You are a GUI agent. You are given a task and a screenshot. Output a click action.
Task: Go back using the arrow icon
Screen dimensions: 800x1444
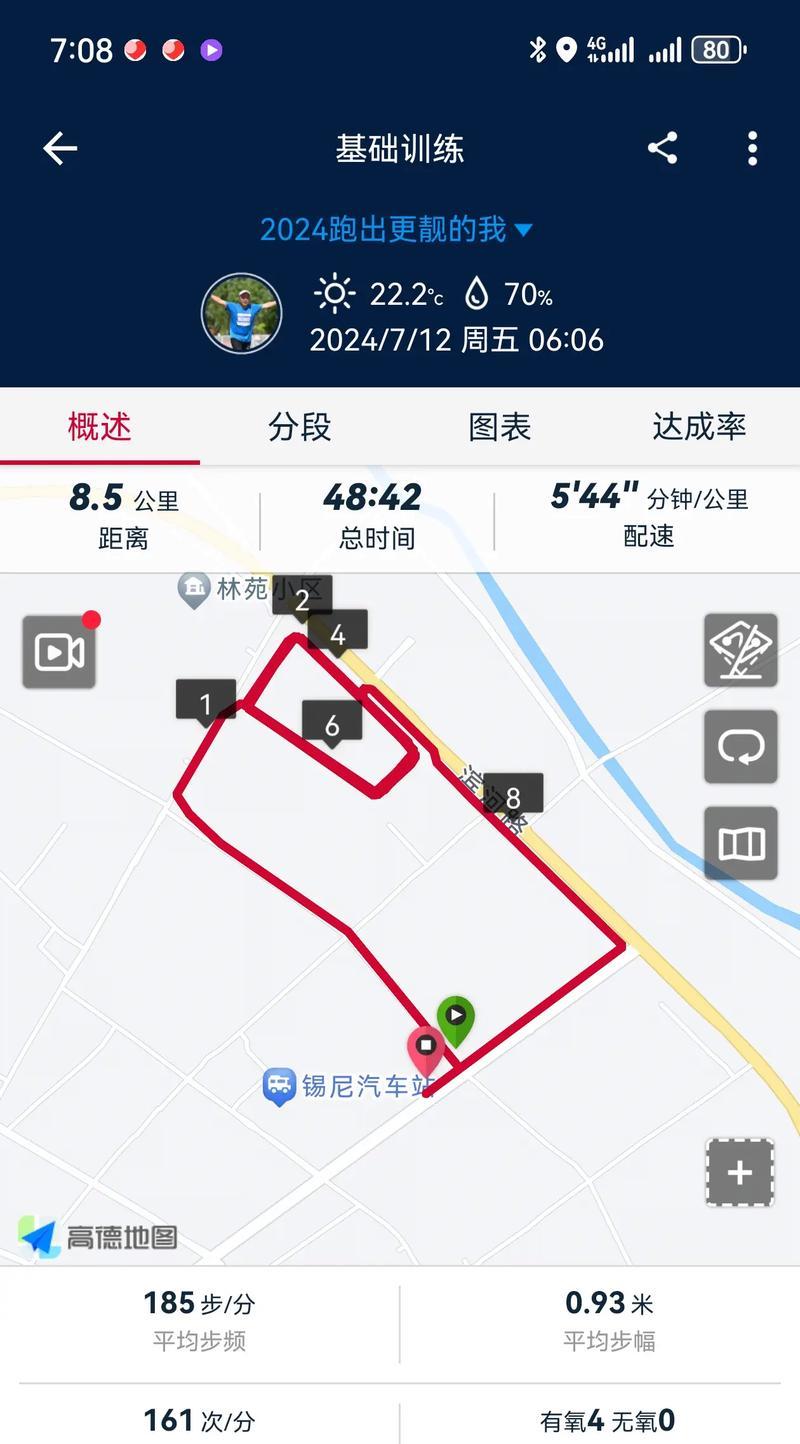coord(60,149)
